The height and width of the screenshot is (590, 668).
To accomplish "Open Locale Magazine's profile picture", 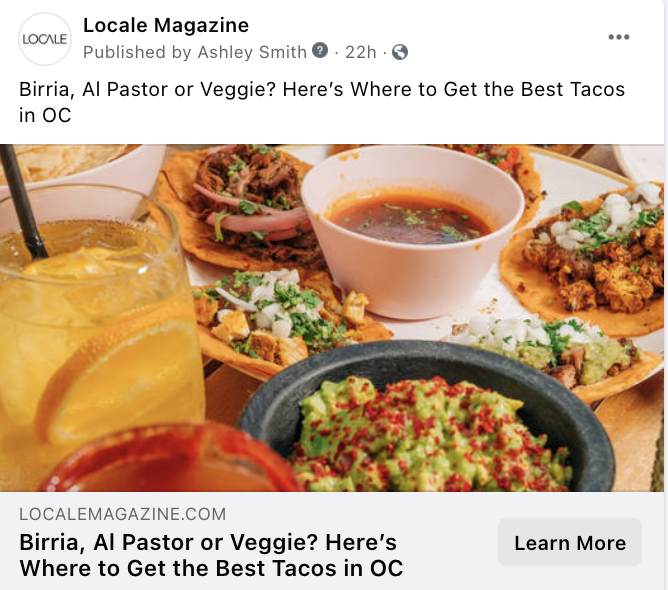I will click(x=45, y=39).
